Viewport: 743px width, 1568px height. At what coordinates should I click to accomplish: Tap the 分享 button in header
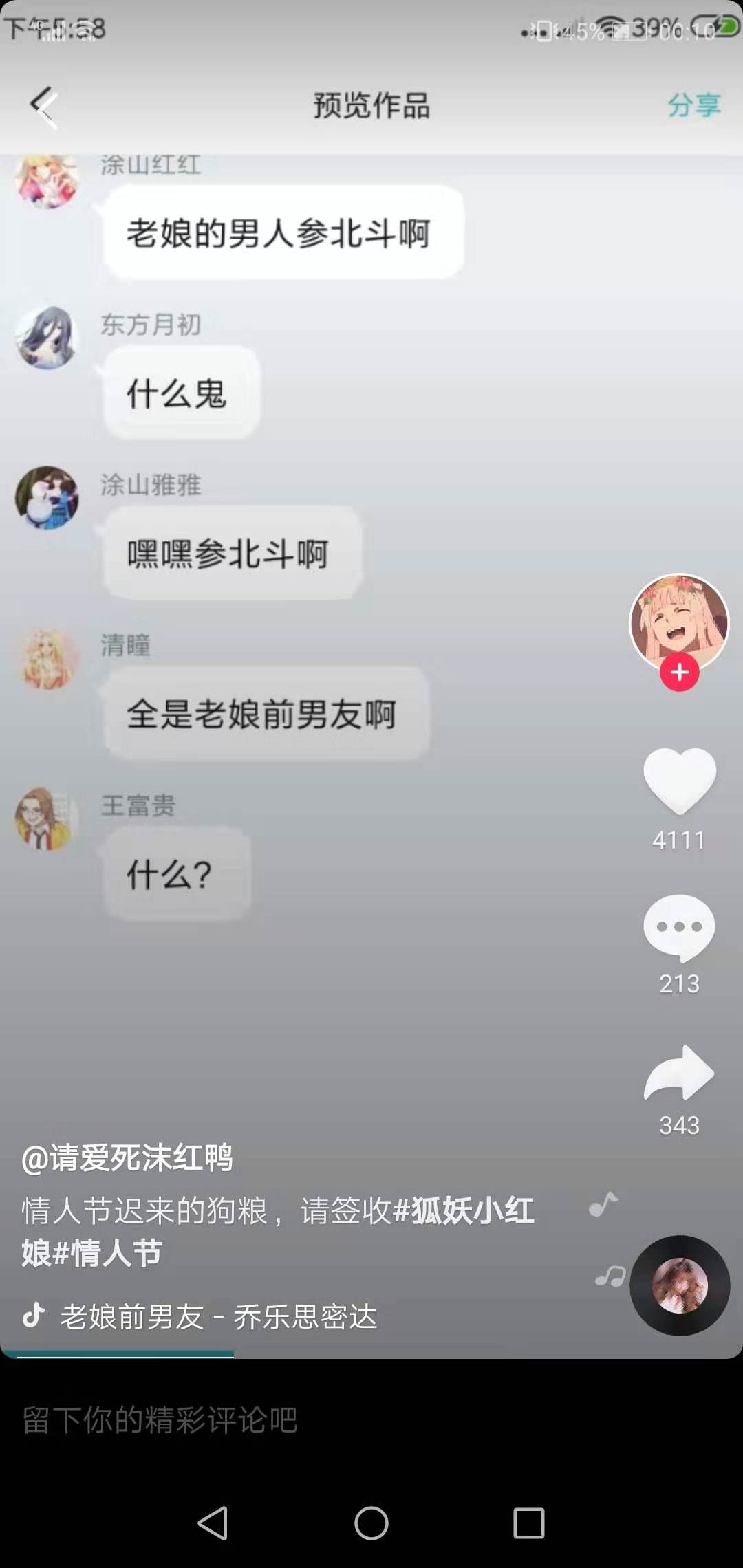point(693,105)
